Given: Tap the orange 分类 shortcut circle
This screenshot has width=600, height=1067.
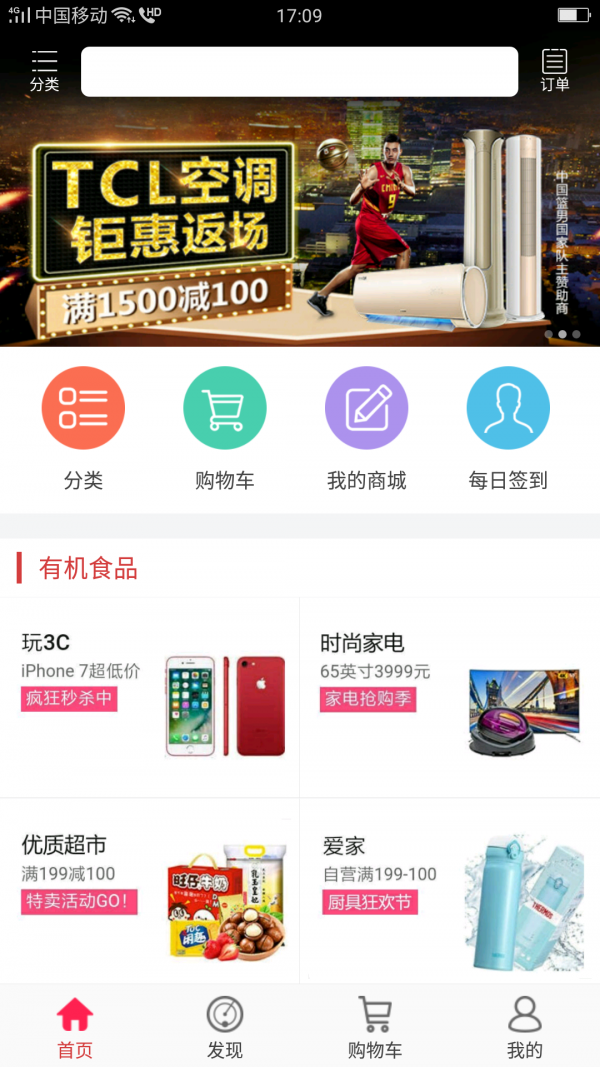Looking at the screenshot, I should [x=83, y=408].
